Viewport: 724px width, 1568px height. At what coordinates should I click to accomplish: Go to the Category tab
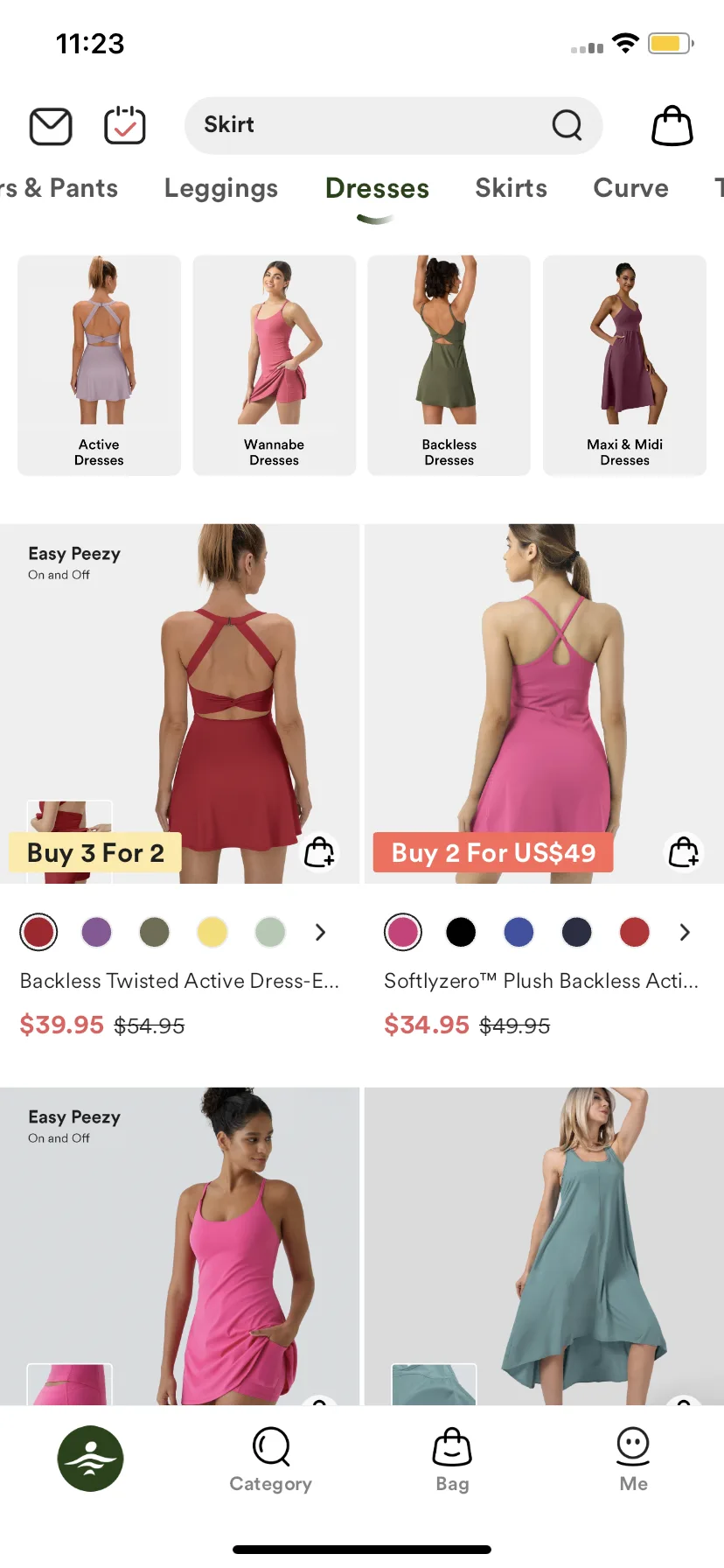(x=271, y=1459)
